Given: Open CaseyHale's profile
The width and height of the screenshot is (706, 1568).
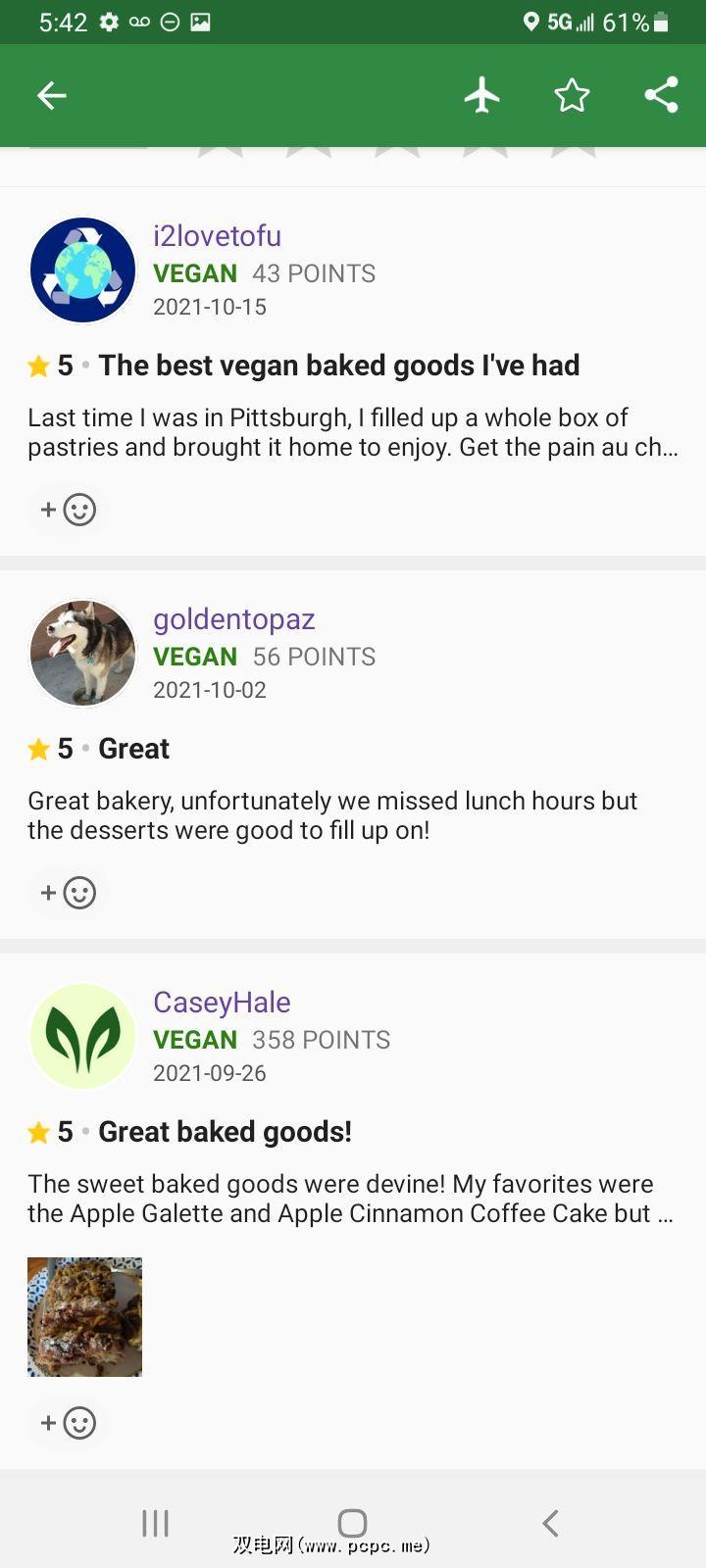Looking at the screenshot, I should coord(222,1003).
